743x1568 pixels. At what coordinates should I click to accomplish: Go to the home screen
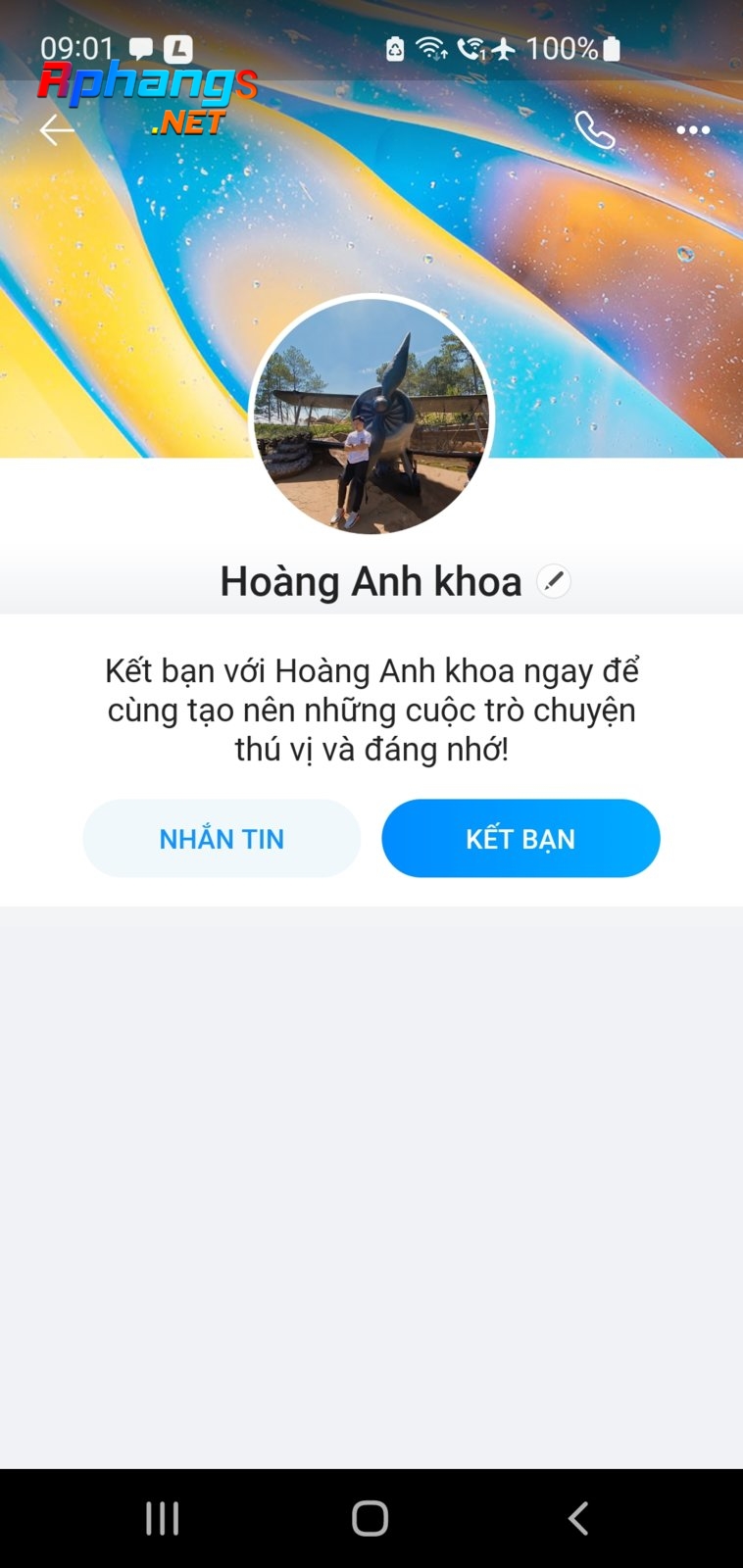pos(371,1518)
